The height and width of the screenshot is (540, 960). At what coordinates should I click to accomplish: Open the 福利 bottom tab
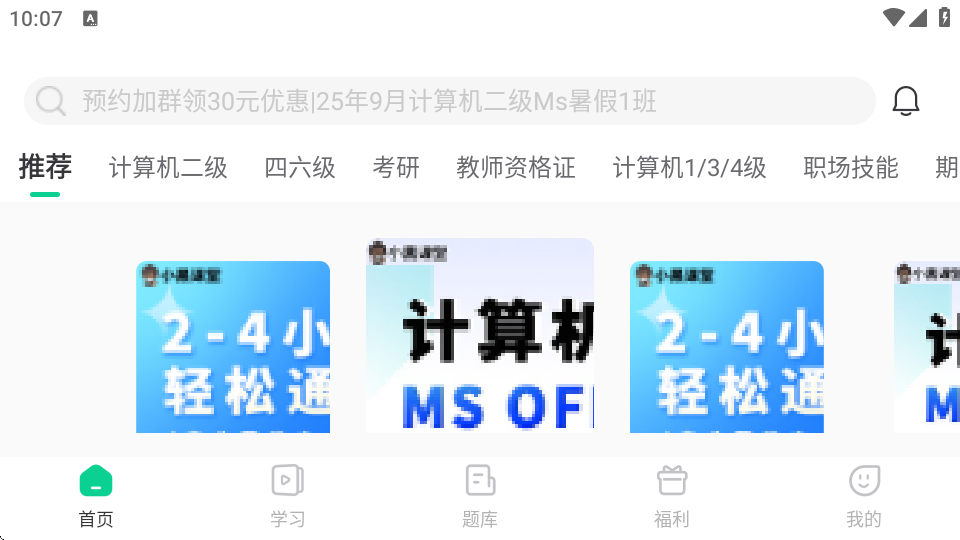tap(672, 496)
